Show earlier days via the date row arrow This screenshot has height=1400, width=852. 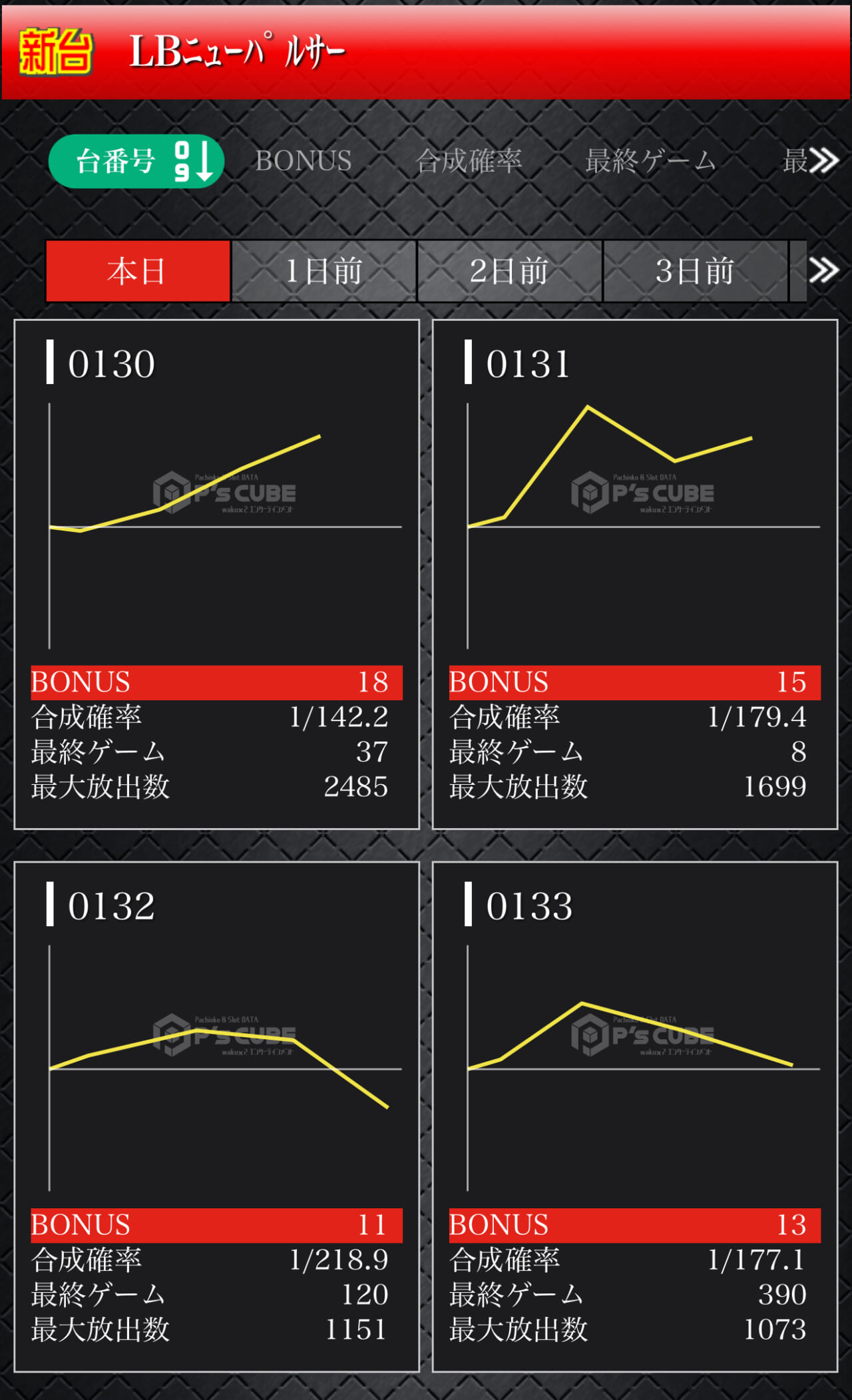coord(823,271)
